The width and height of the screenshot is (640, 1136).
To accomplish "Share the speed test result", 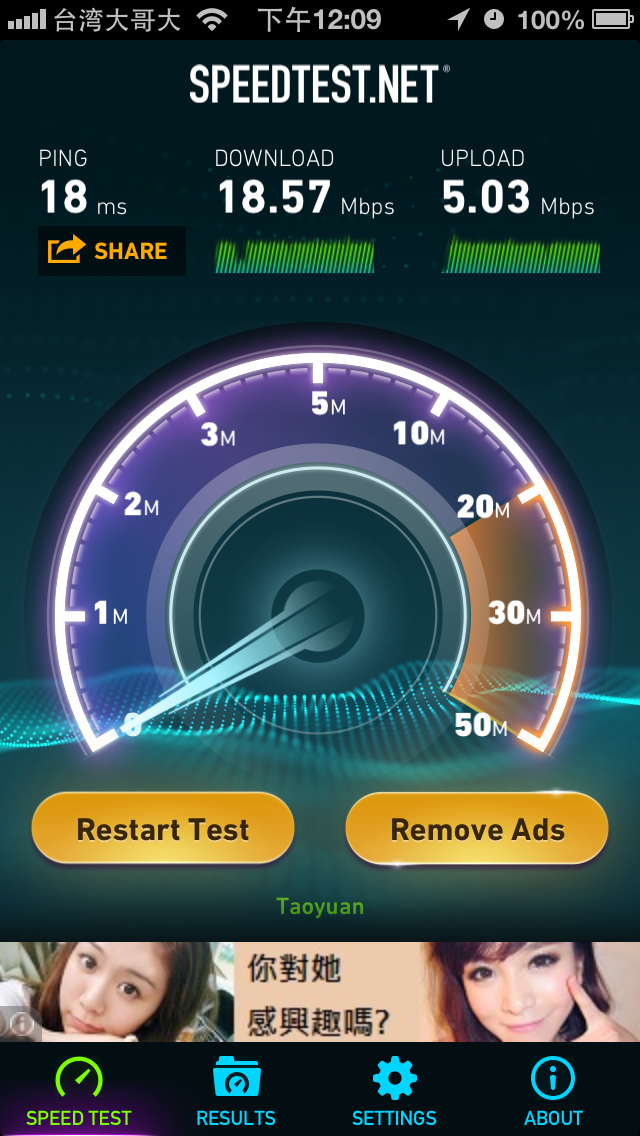I will point(111,251).
